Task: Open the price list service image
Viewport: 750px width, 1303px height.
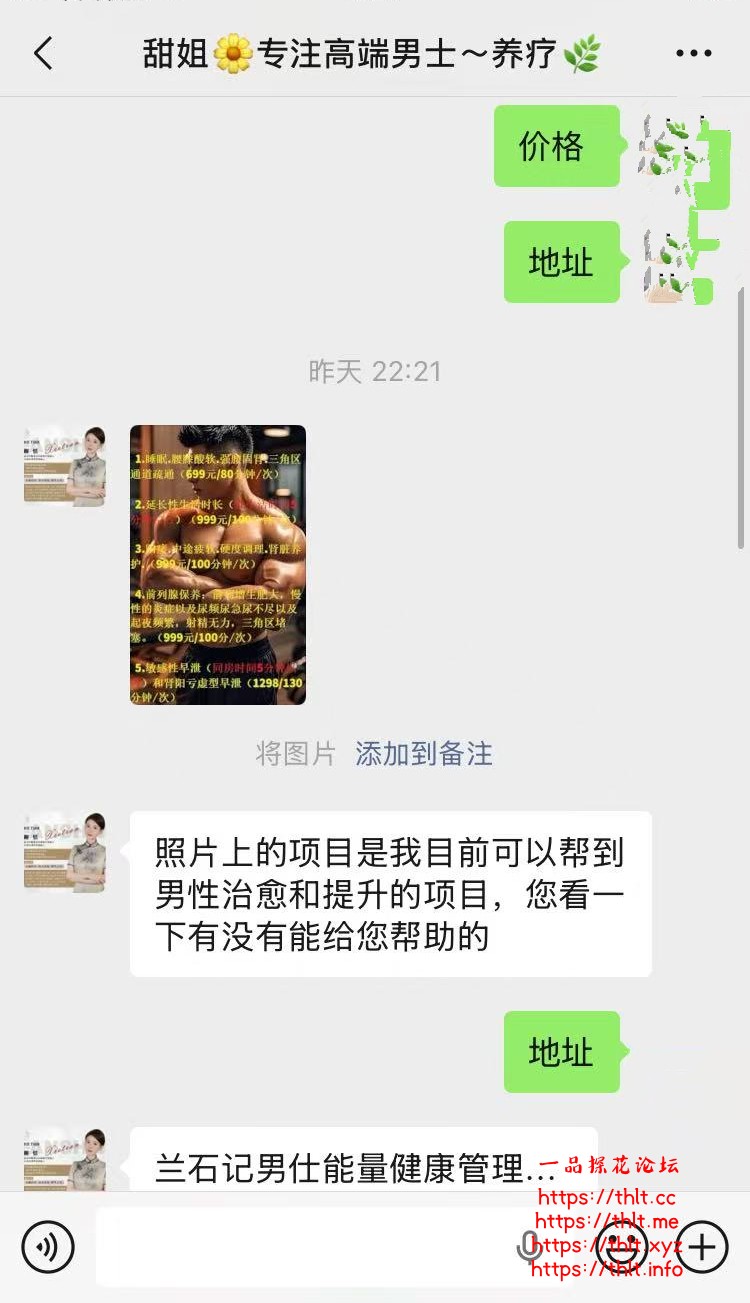Action: (218, 565)
